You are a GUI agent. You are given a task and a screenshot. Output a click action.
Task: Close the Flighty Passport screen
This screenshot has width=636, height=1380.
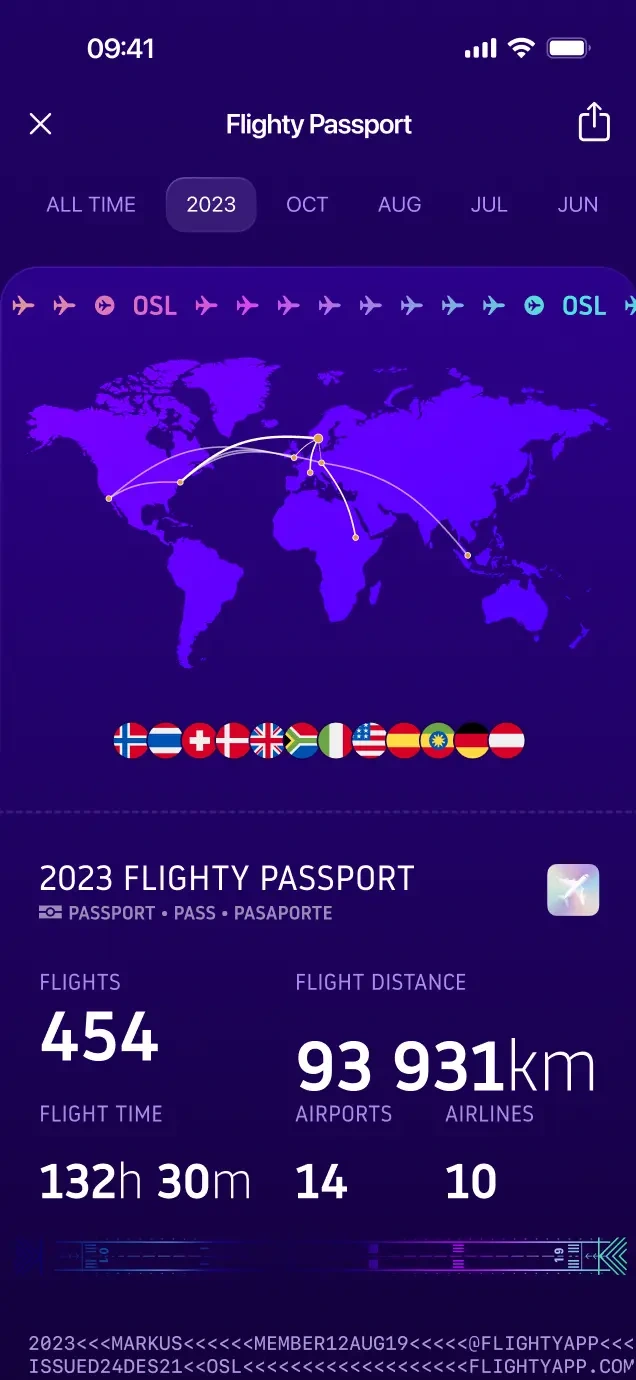coord(40,124)
